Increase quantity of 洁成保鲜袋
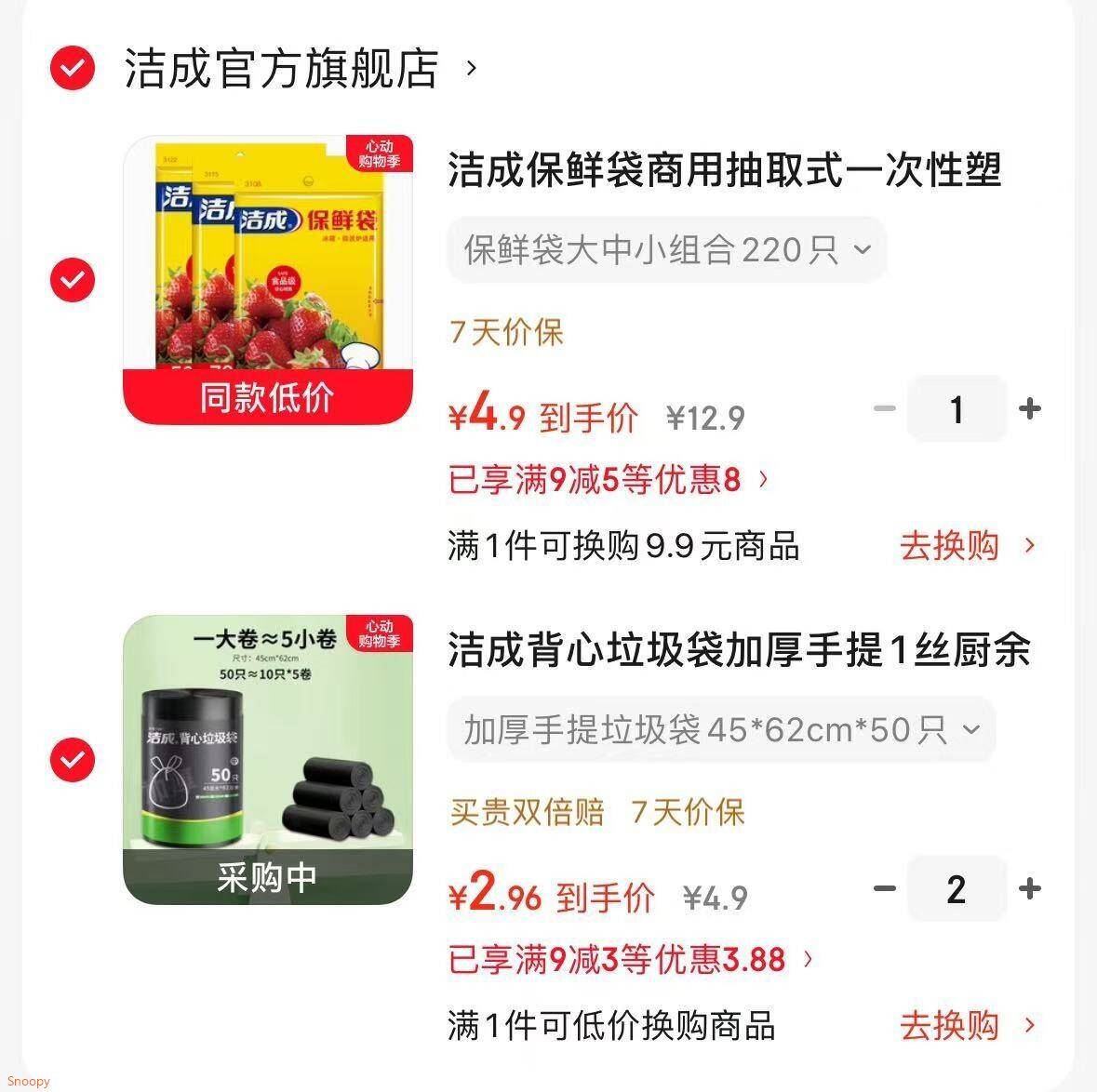Screen dimensions: 1097x1092 pyautogui.click(x=1030, y=408)
